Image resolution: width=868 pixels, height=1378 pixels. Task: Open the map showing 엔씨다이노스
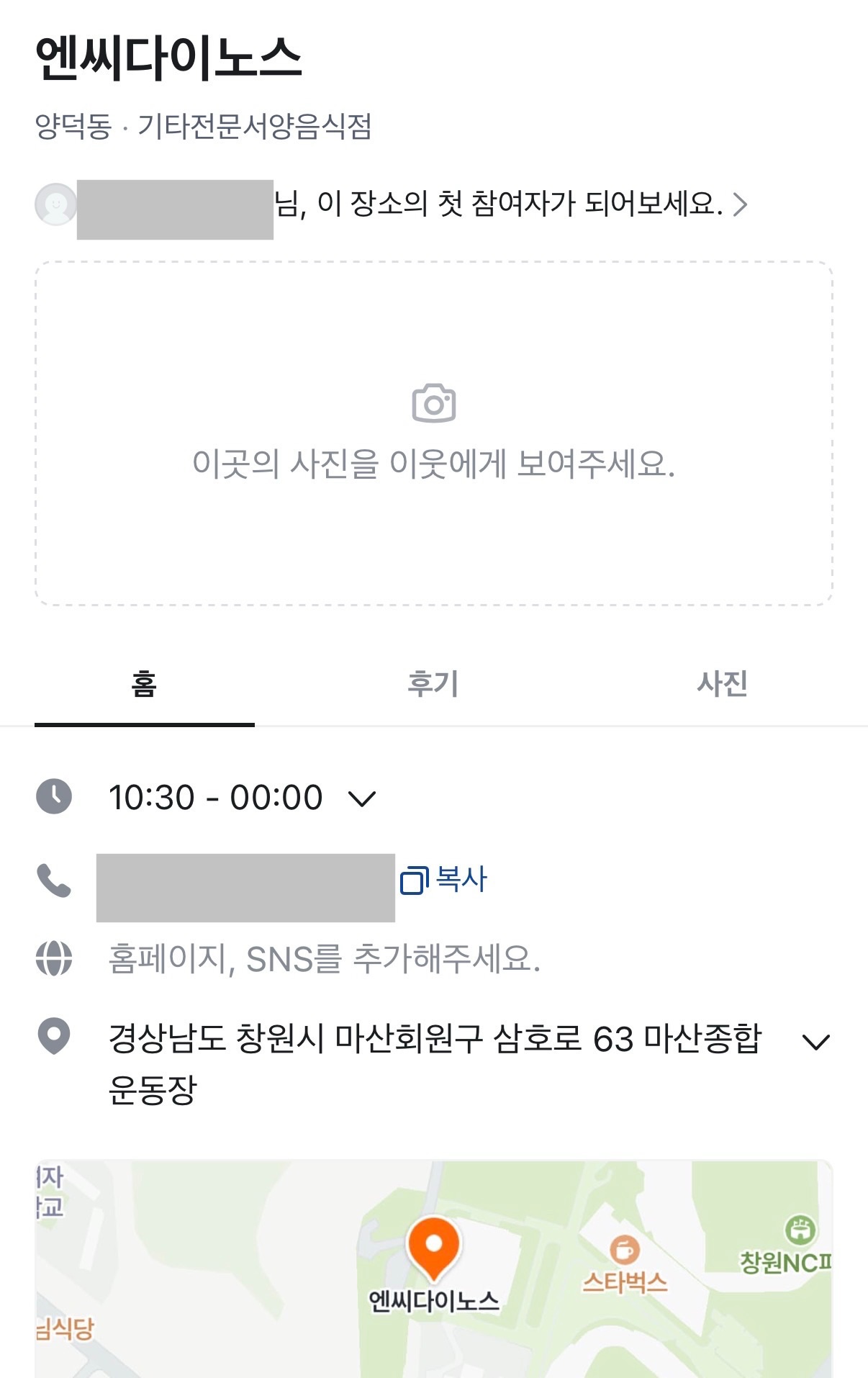click(x=433, y=1269)
